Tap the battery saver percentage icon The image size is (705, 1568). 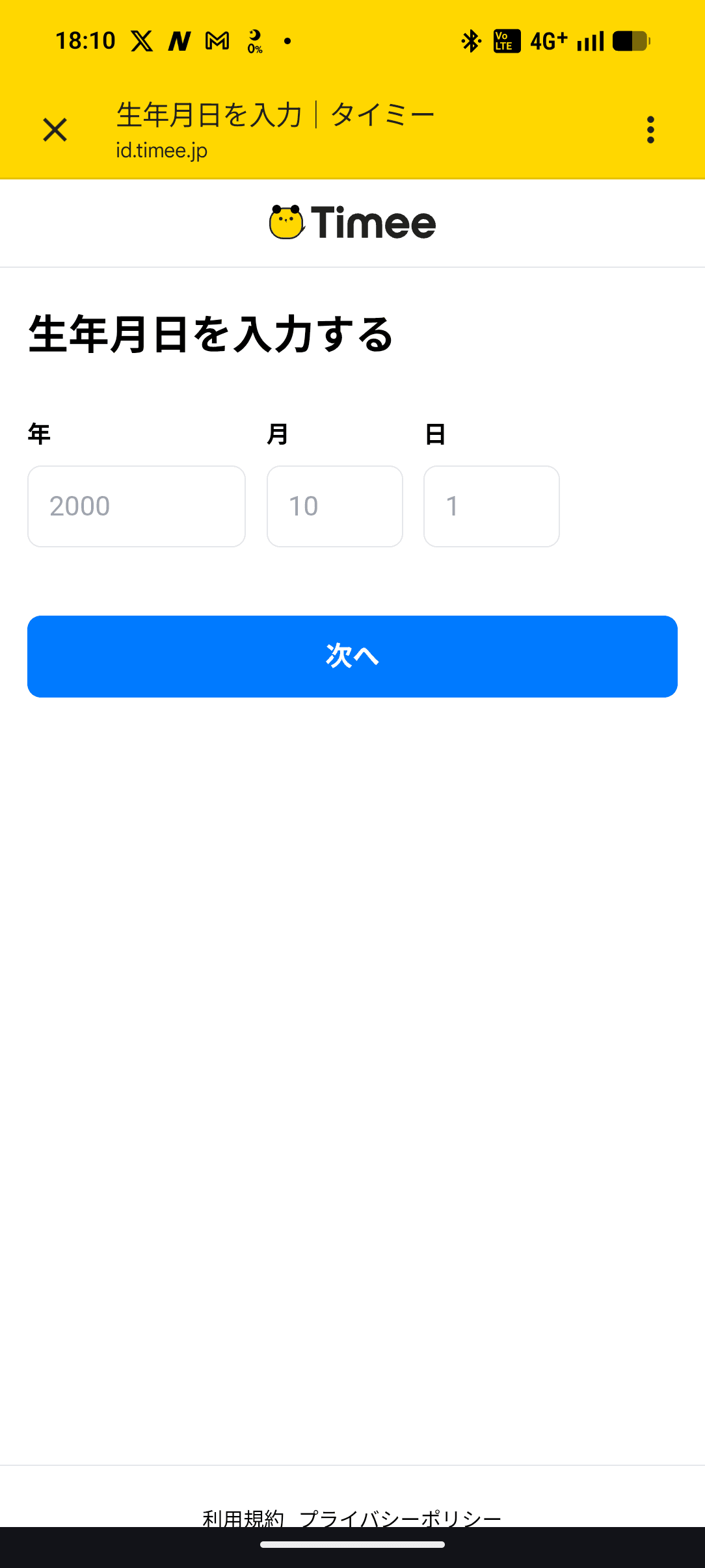[254, 42]
